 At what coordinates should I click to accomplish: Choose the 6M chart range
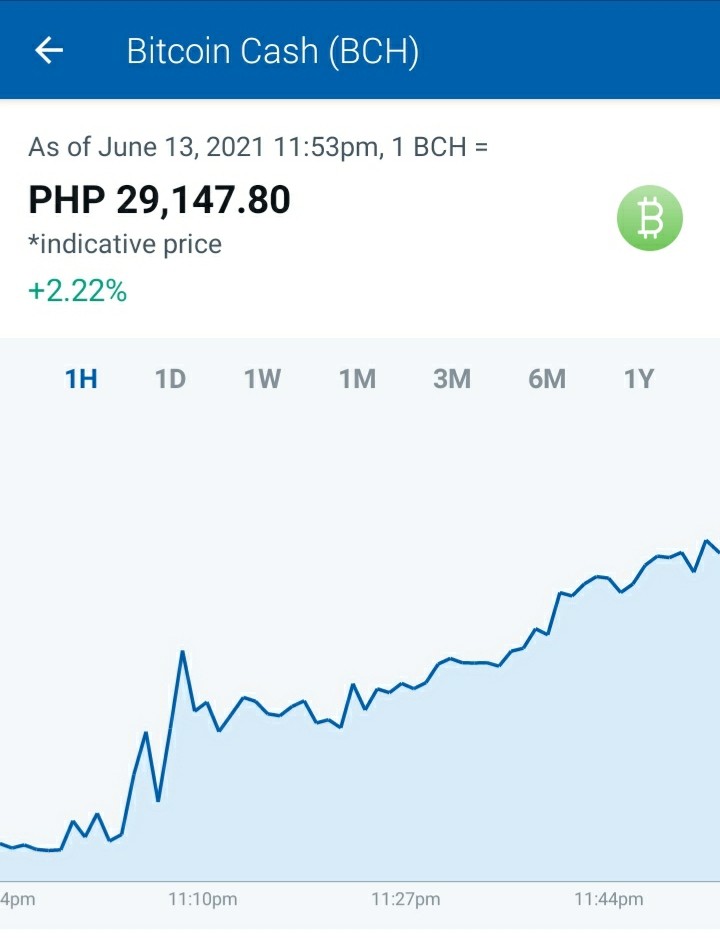tap(547, 379)
